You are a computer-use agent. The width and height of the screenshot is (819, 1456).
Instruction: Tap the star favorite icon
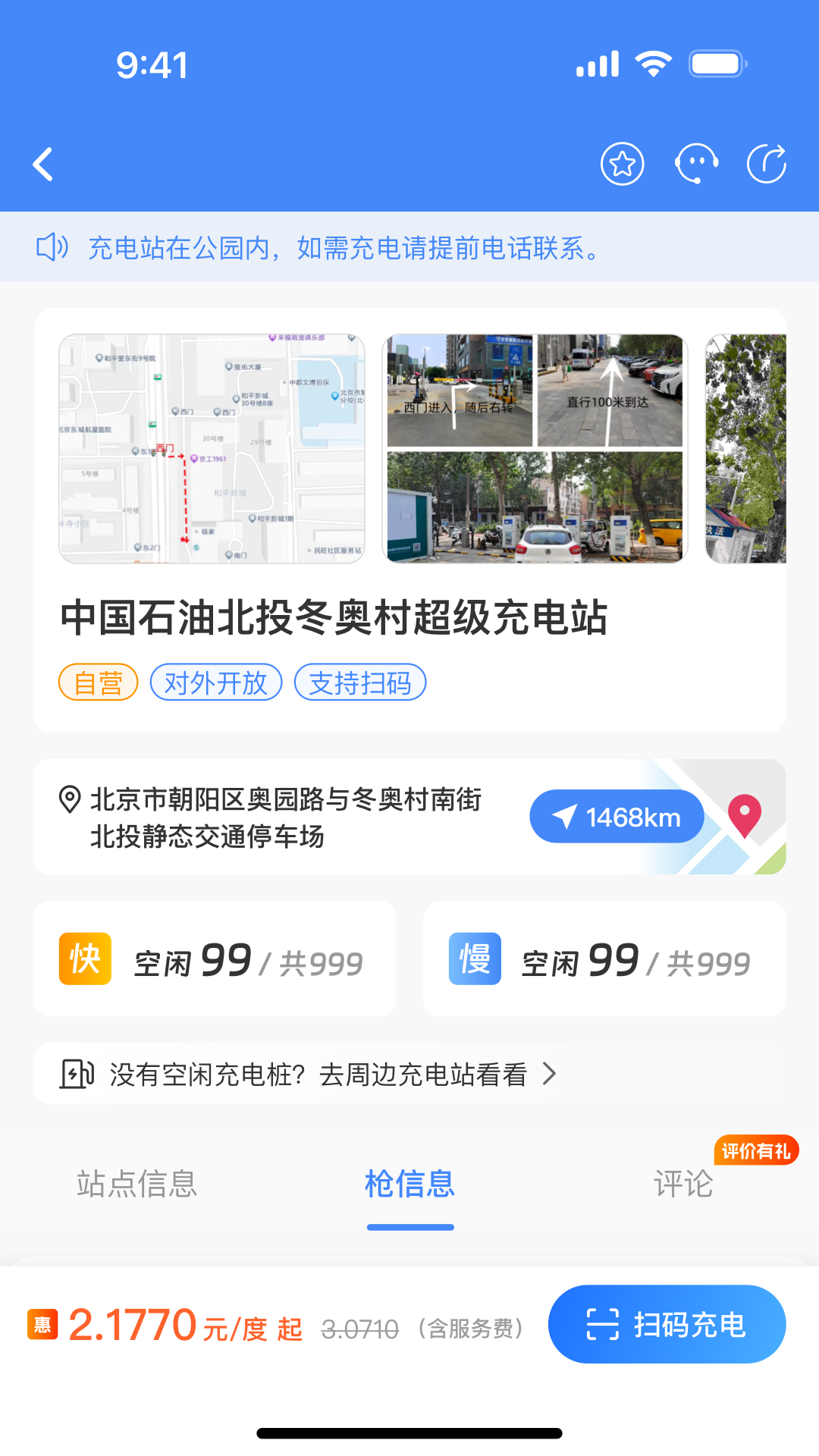coord(622,162)
